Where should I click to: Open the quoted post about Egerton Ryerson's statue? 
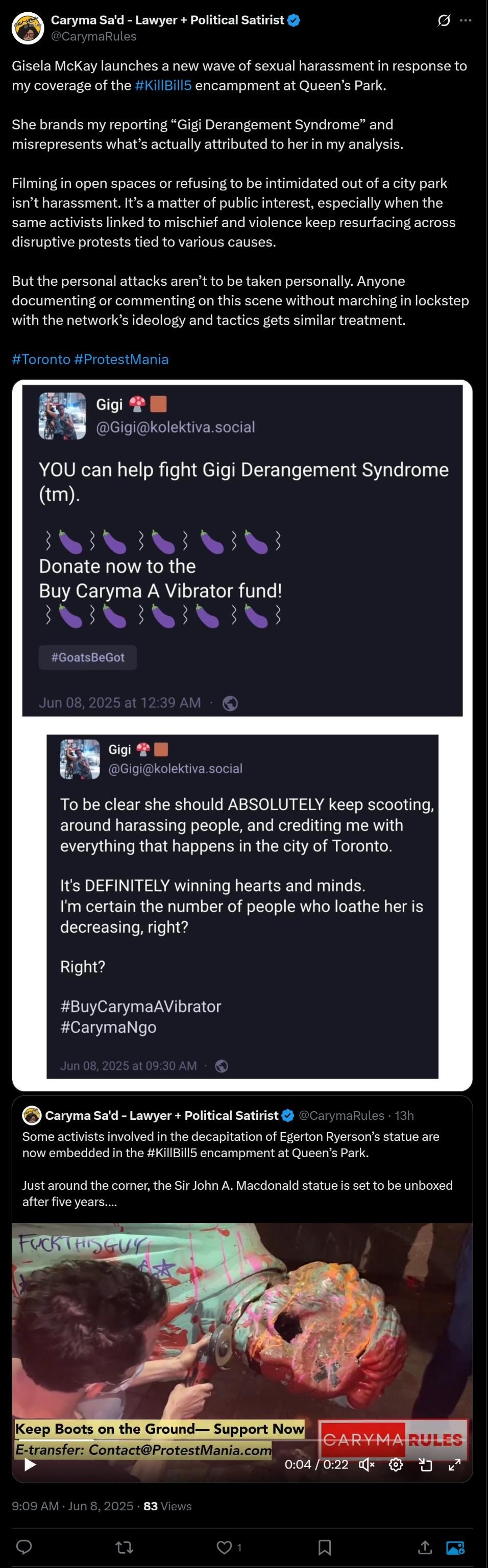coord(242,1160)
